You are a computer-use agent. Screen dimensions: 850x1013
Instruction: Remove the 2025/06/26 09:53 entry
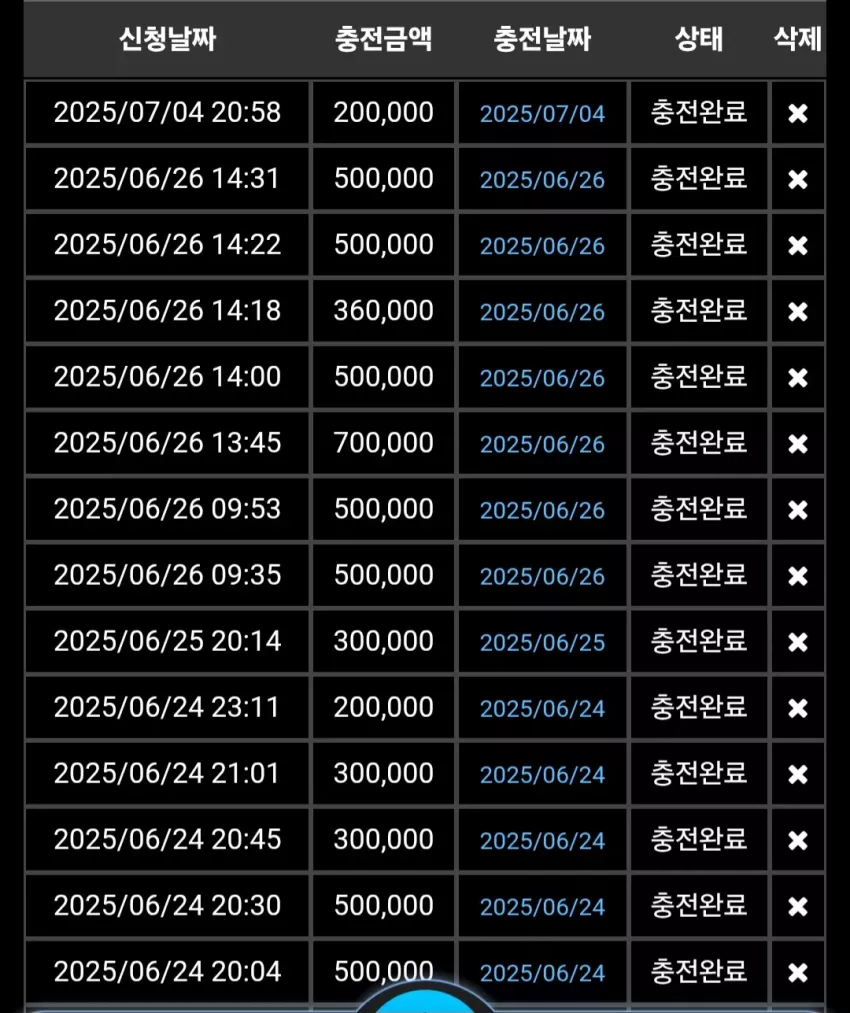pyautogui.click(x=798, y=510)
